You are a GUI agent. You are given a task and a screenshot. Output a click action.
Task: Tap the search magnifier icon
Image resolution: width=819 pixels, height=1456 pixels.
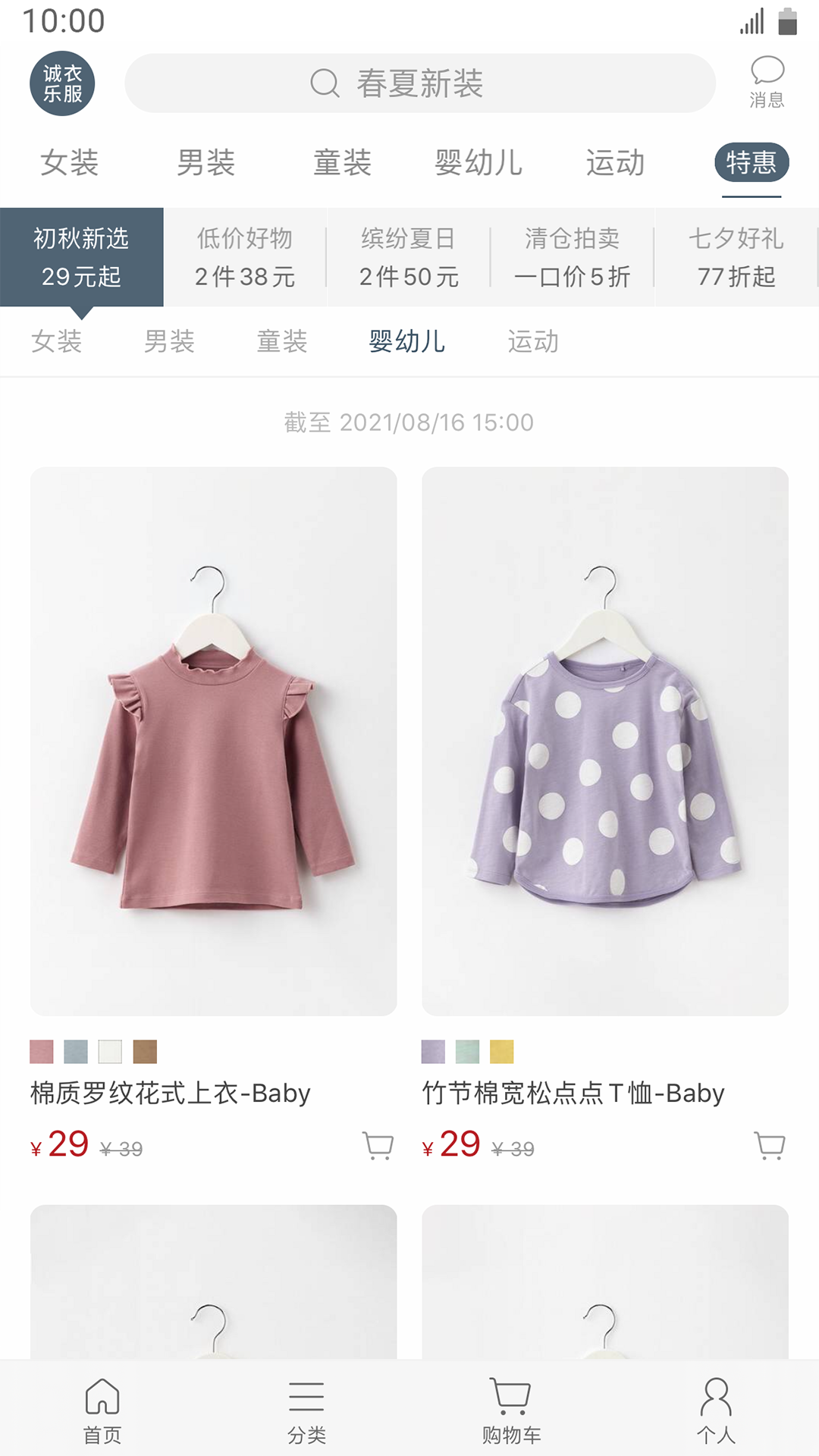pos(325,83)
